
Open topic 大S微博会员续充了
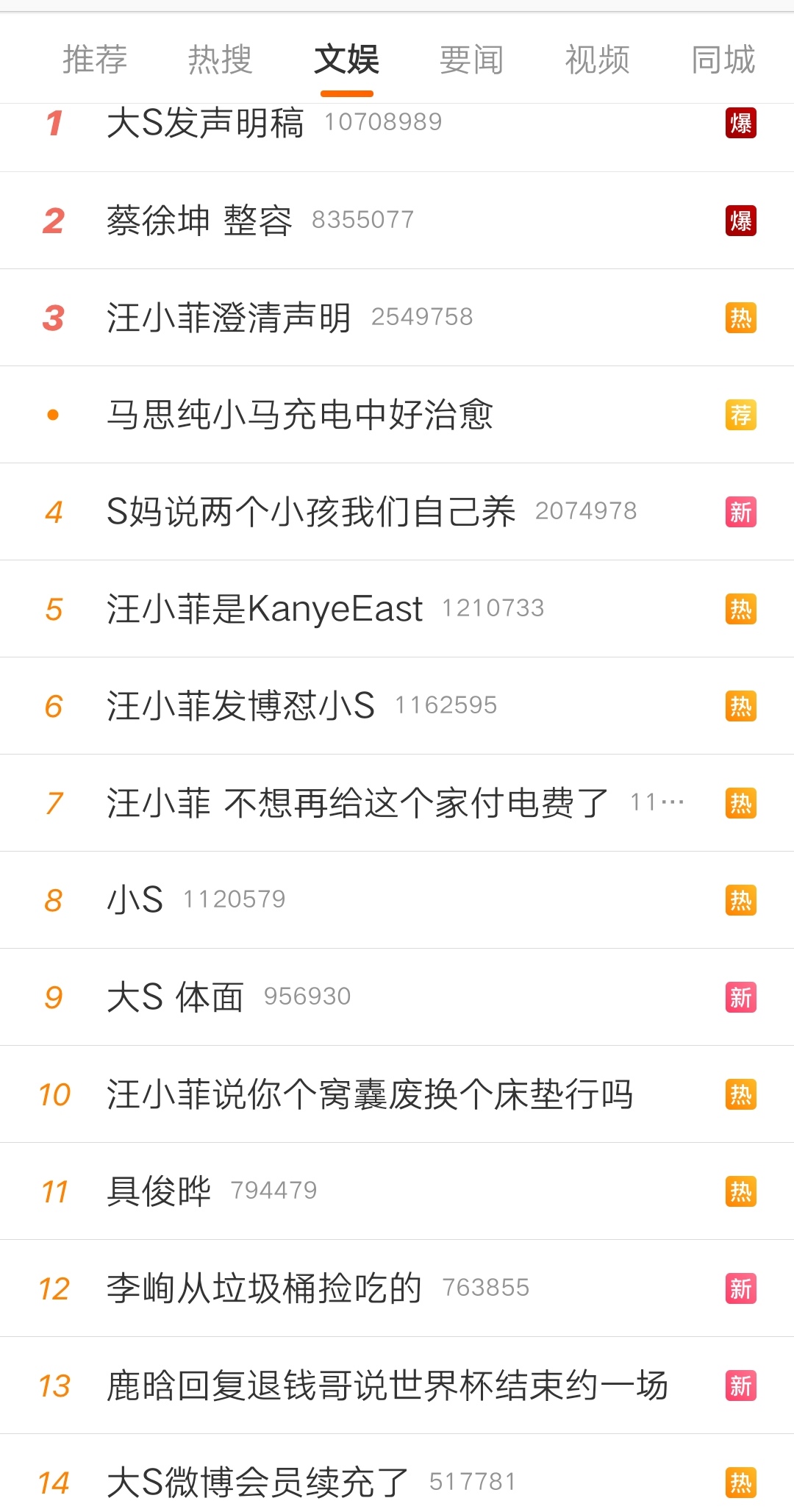tap(258, 1481)
